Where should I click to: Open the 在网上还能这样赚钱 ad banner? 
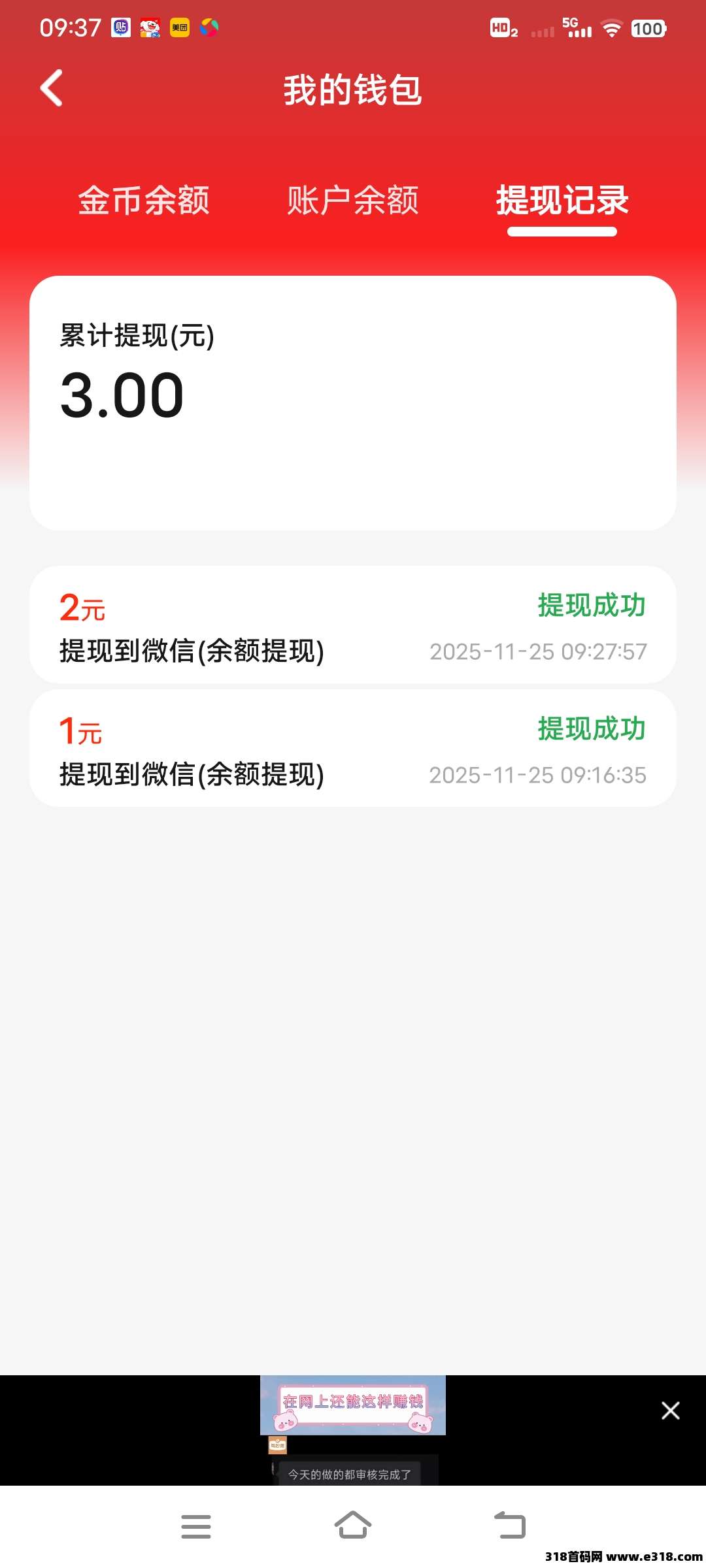(353, 1405)
